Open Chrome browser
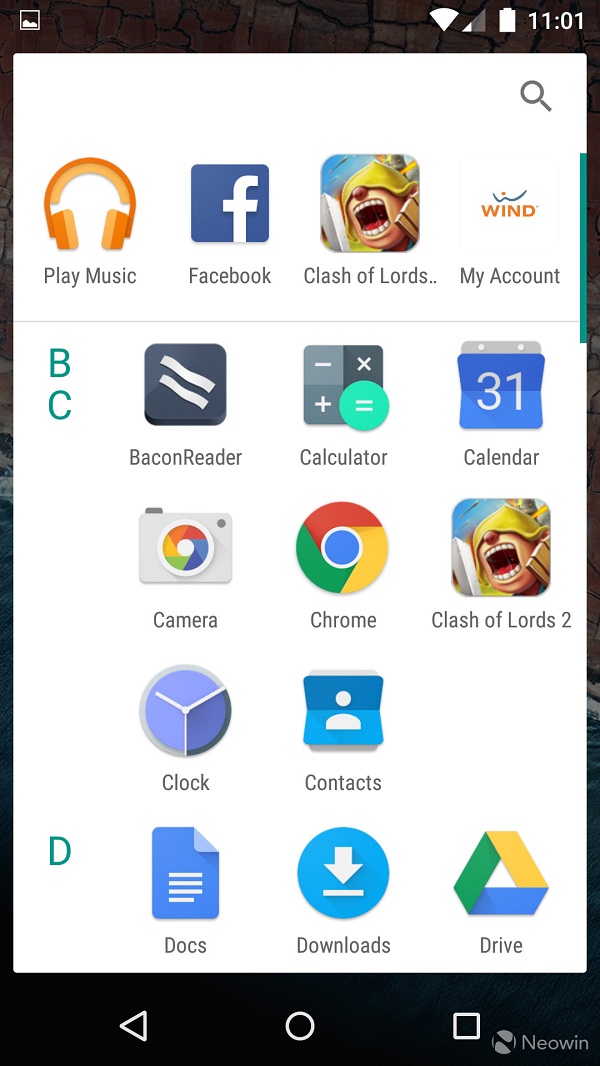Image resolution: width=600 pixels, height=1066 pixels. pyautogui.click(x=343, y=548)
